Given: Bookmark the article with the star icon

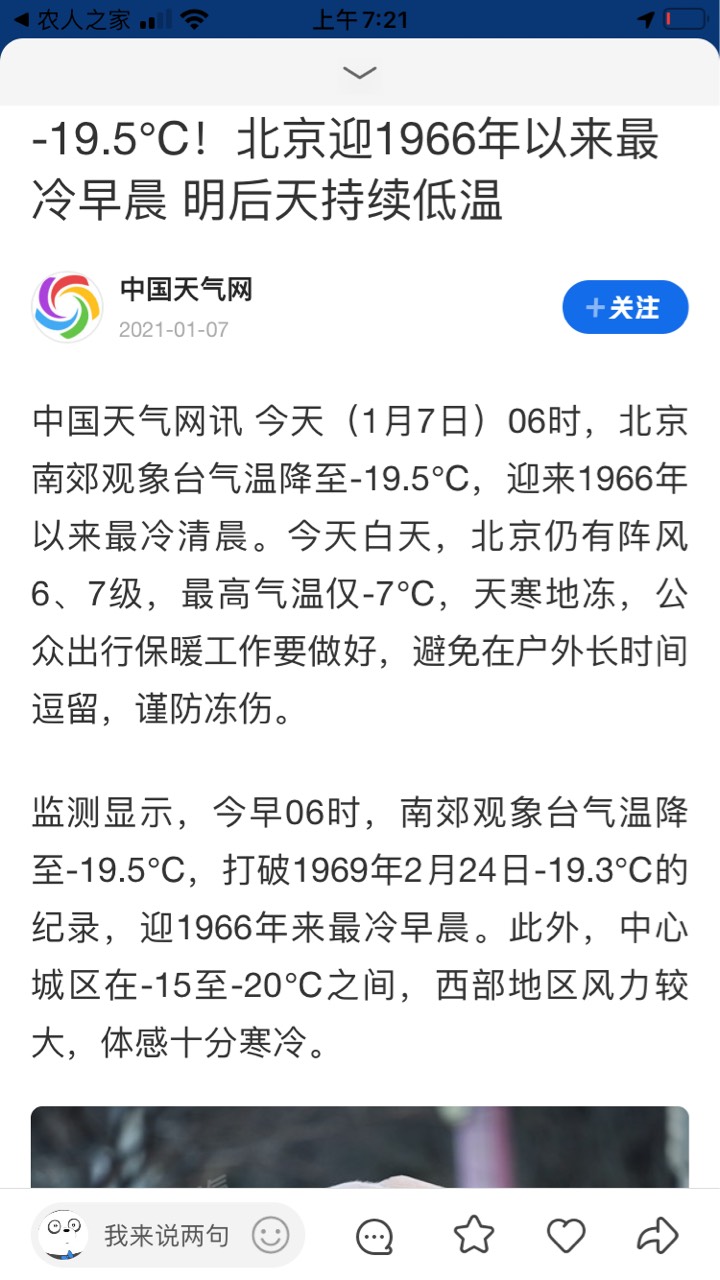Looking at the screenshot, I should click(x=474, y=1236).
